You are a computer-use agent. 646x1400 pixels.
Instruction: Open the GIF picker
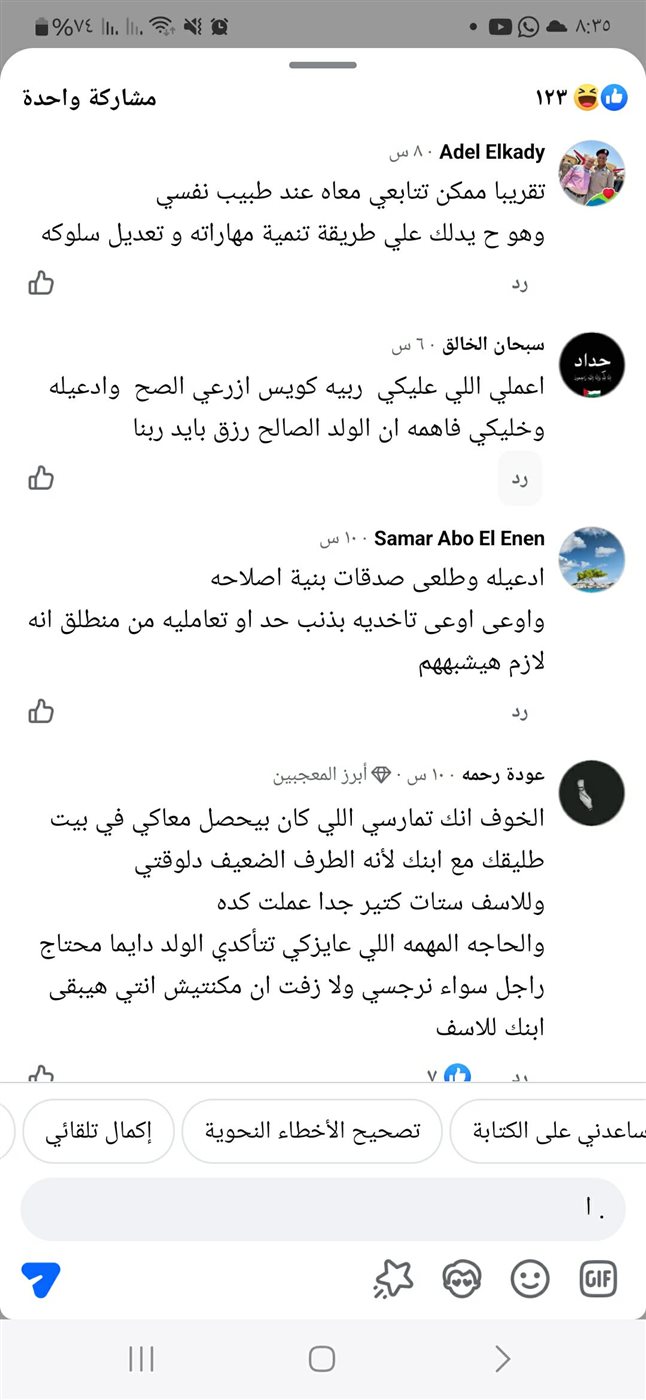pos(598,1277)
